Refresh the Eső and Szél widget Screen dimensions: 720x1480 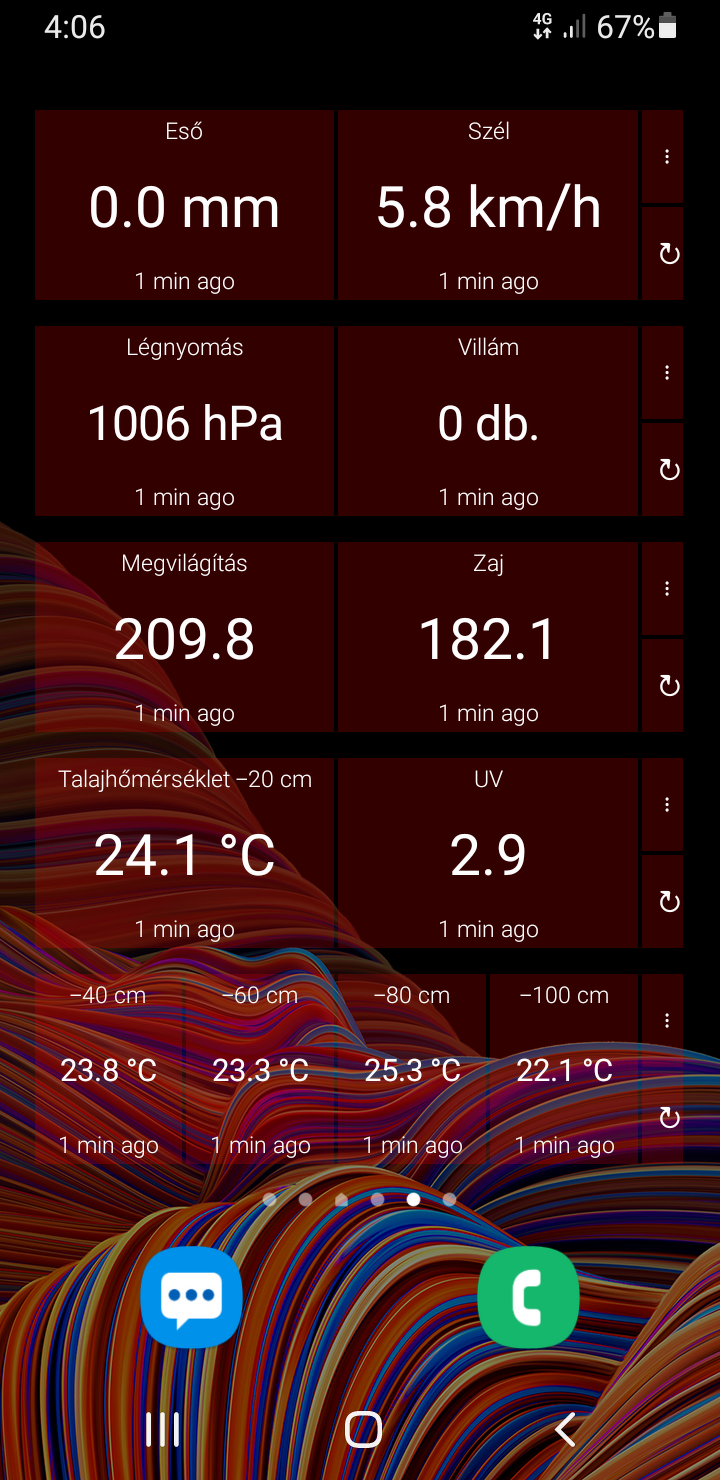[666, 254]
